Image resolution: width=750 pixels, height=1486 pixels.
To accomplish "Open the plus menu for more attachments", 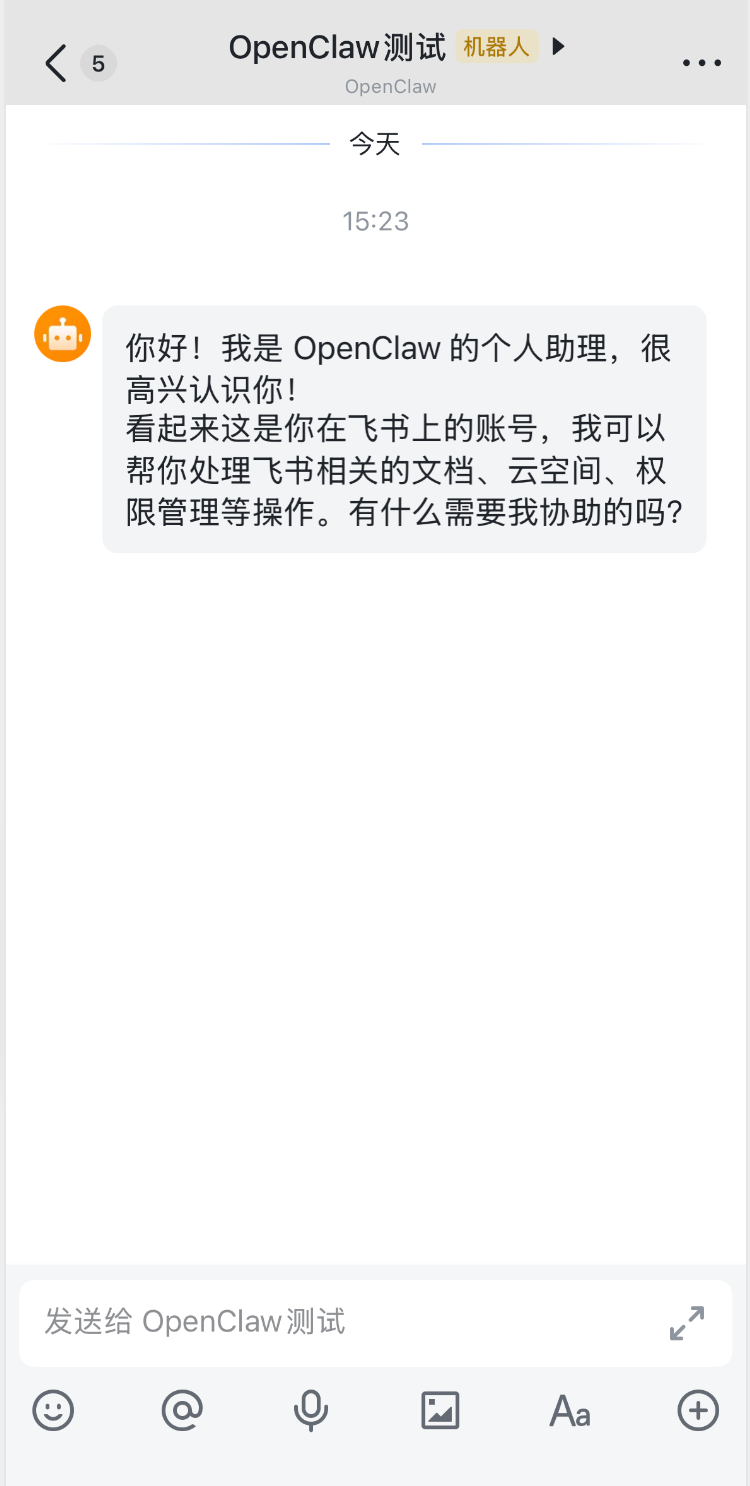I will pos(698,1411).
